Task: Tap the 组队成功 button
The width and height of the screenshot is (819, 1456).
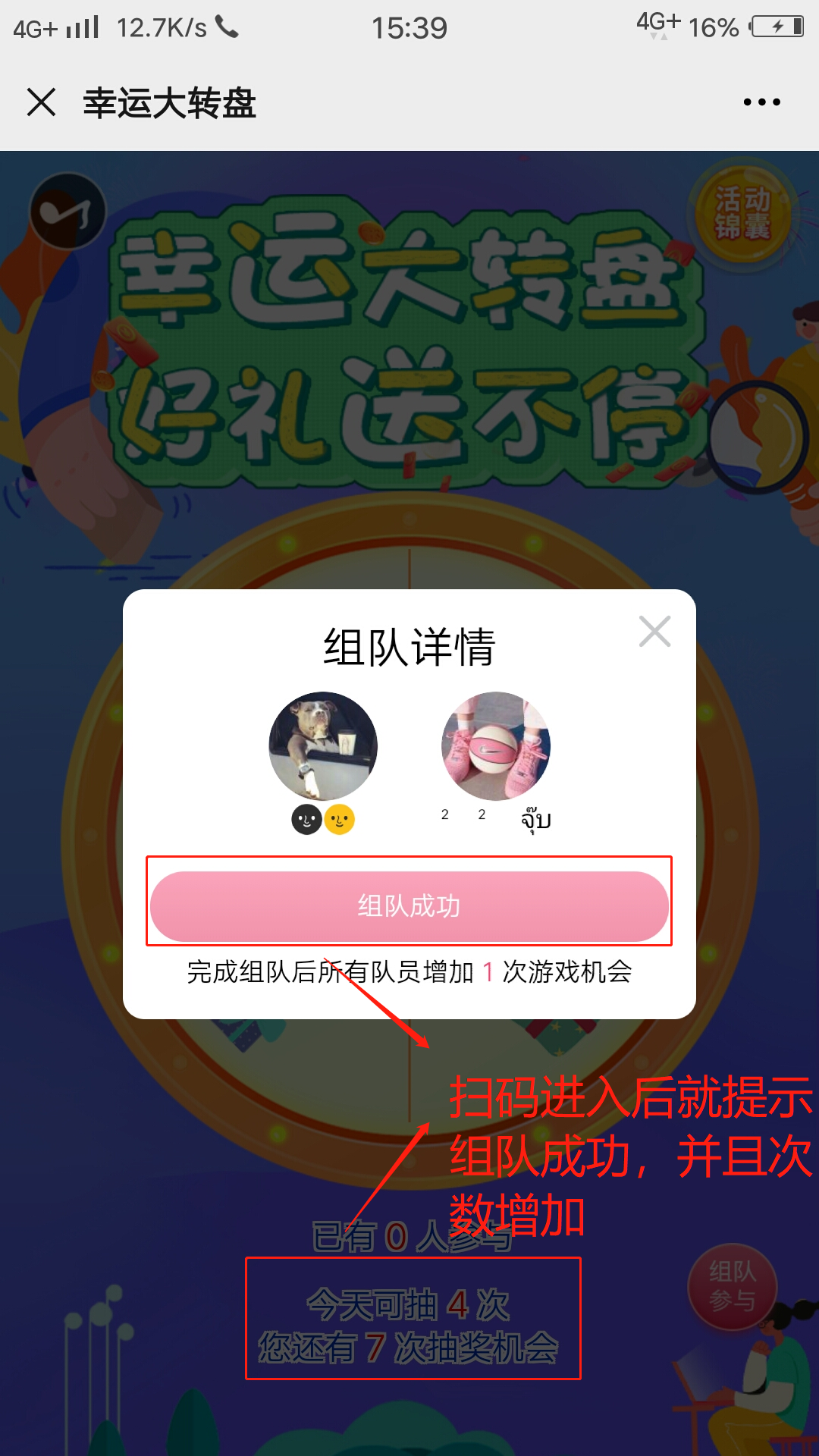Action: pos(409,906)
